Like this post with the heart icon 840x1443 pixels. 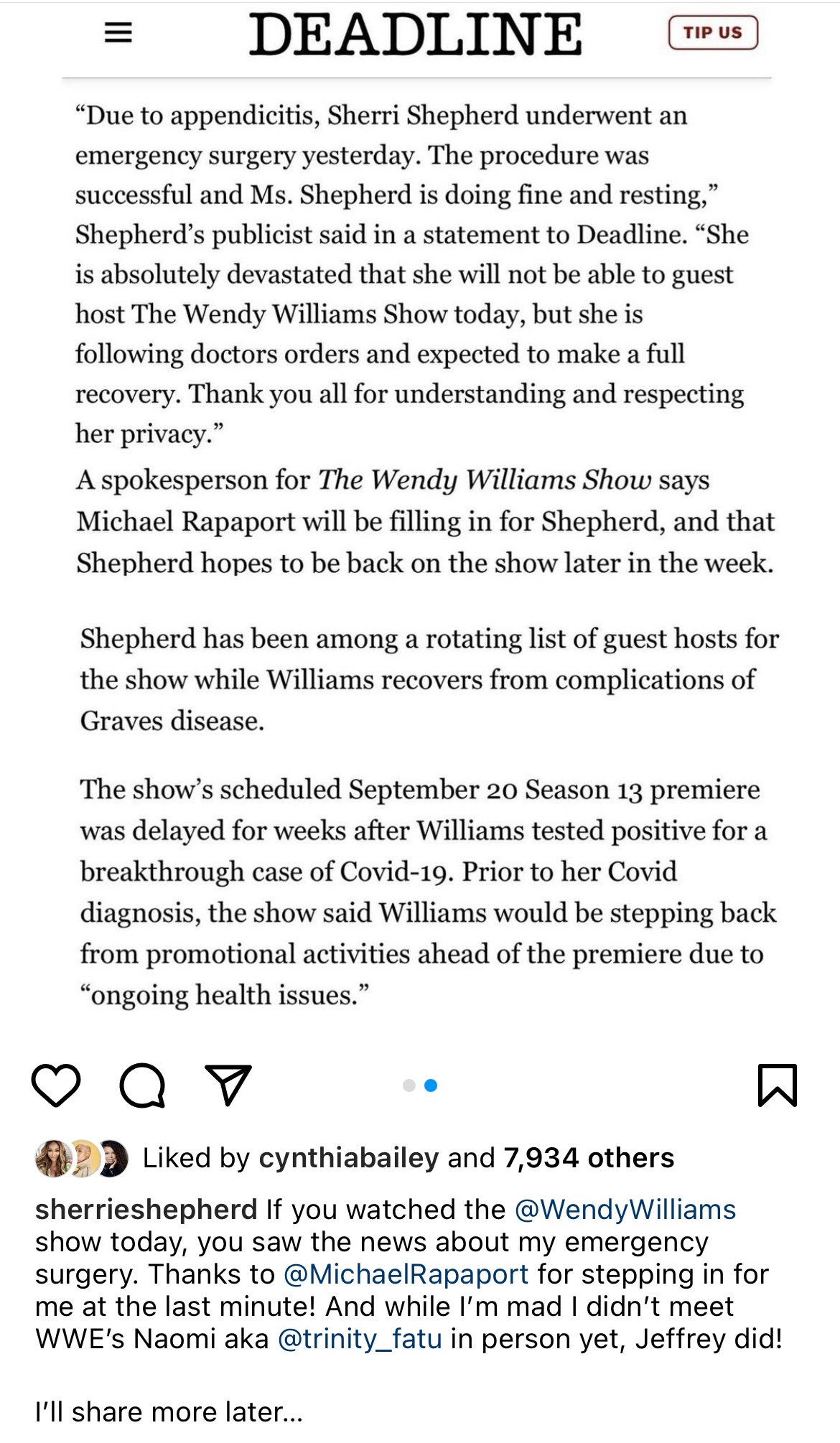click(x=56, y=1085)
